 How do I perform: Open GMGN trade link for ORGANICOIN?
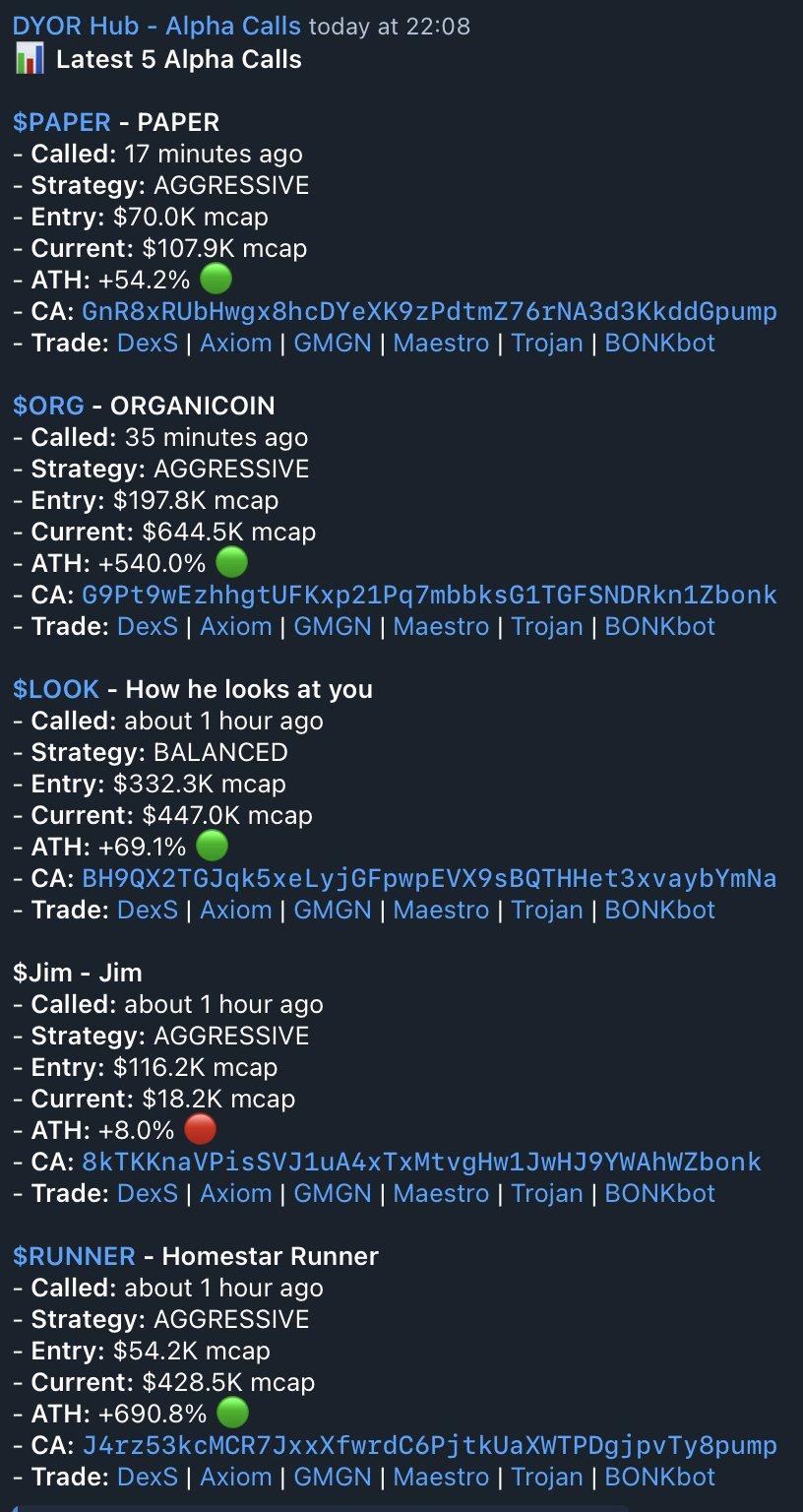[333, 627]
